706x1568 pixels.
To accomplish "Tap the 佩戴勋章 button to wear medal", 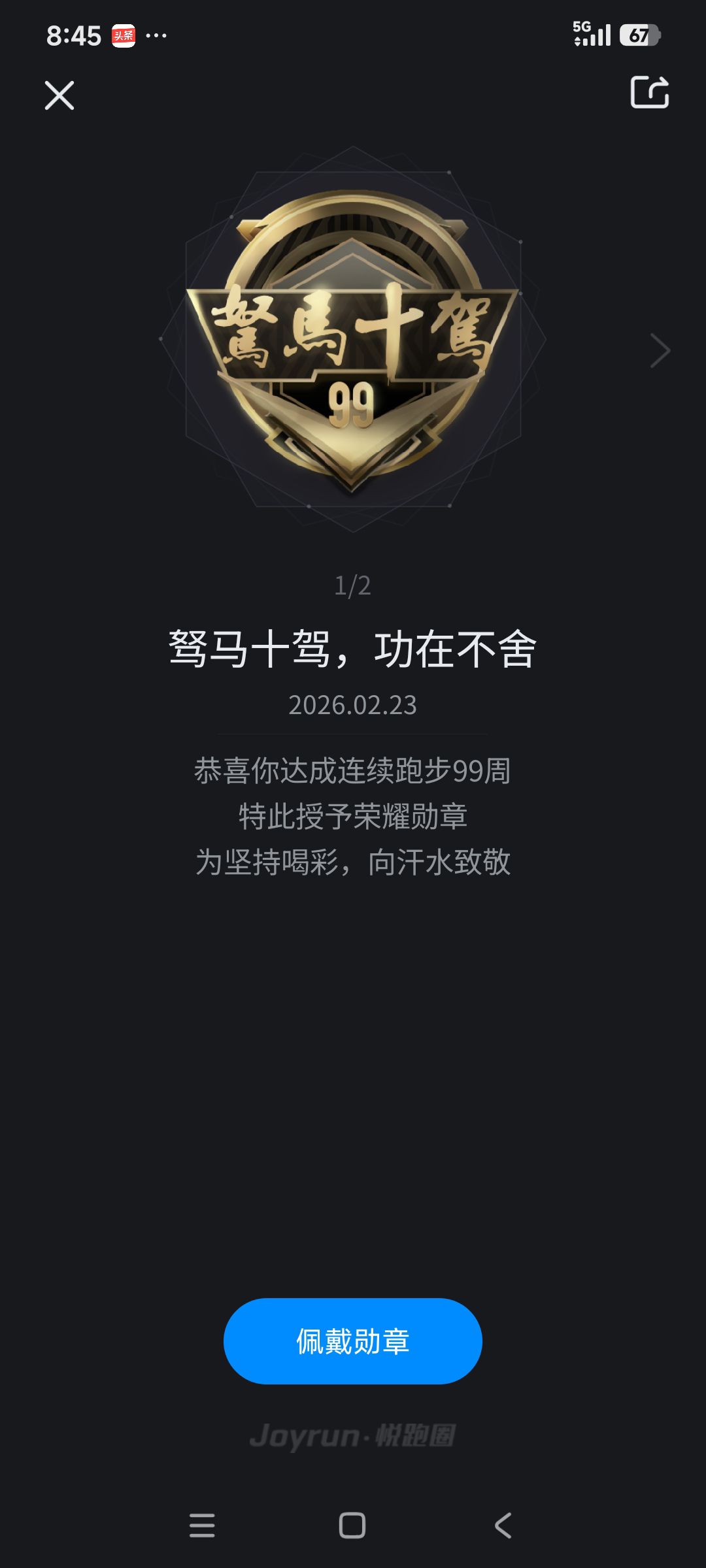I will pos(352,1341).
